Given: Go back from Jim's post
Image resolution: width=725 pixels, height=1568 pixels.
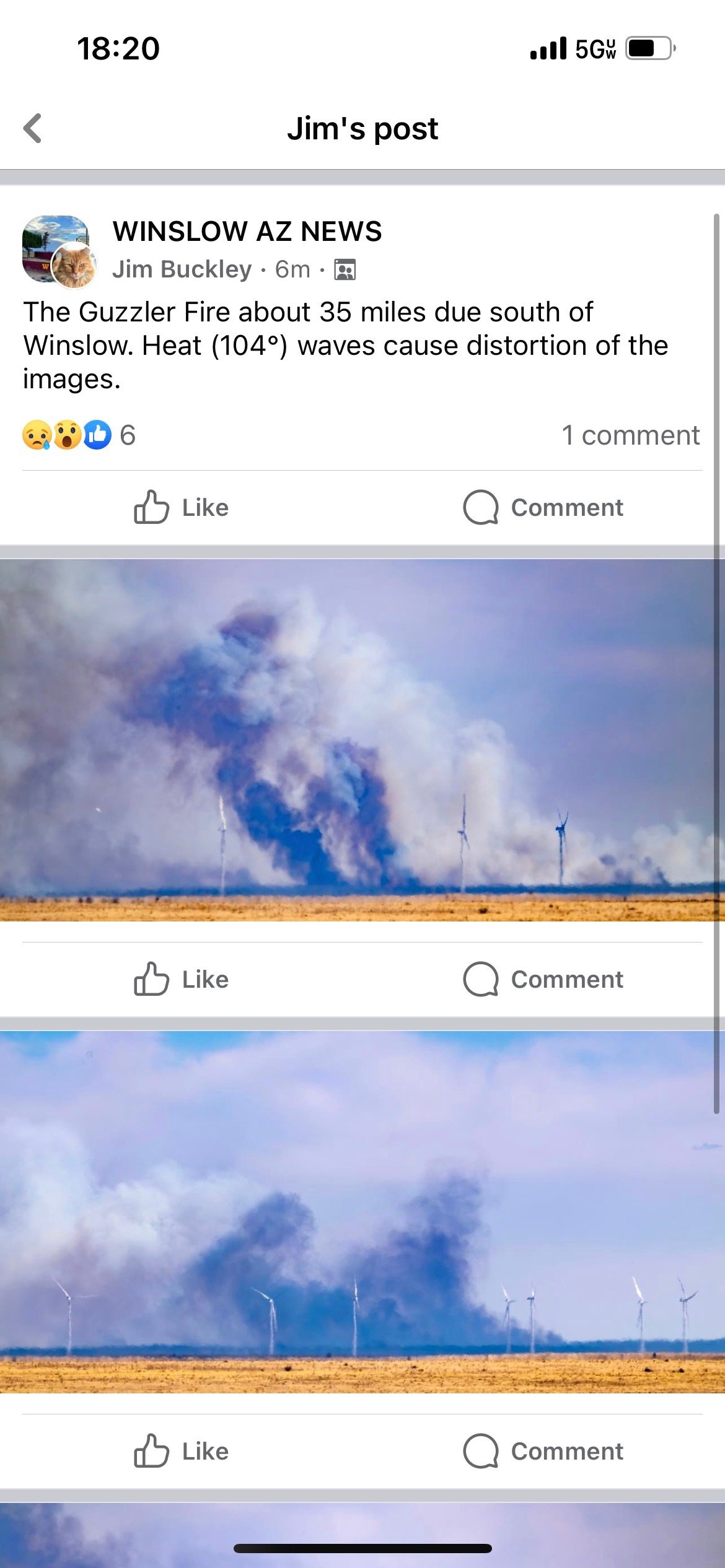Looking at the screenshot, I should [33, 128].
